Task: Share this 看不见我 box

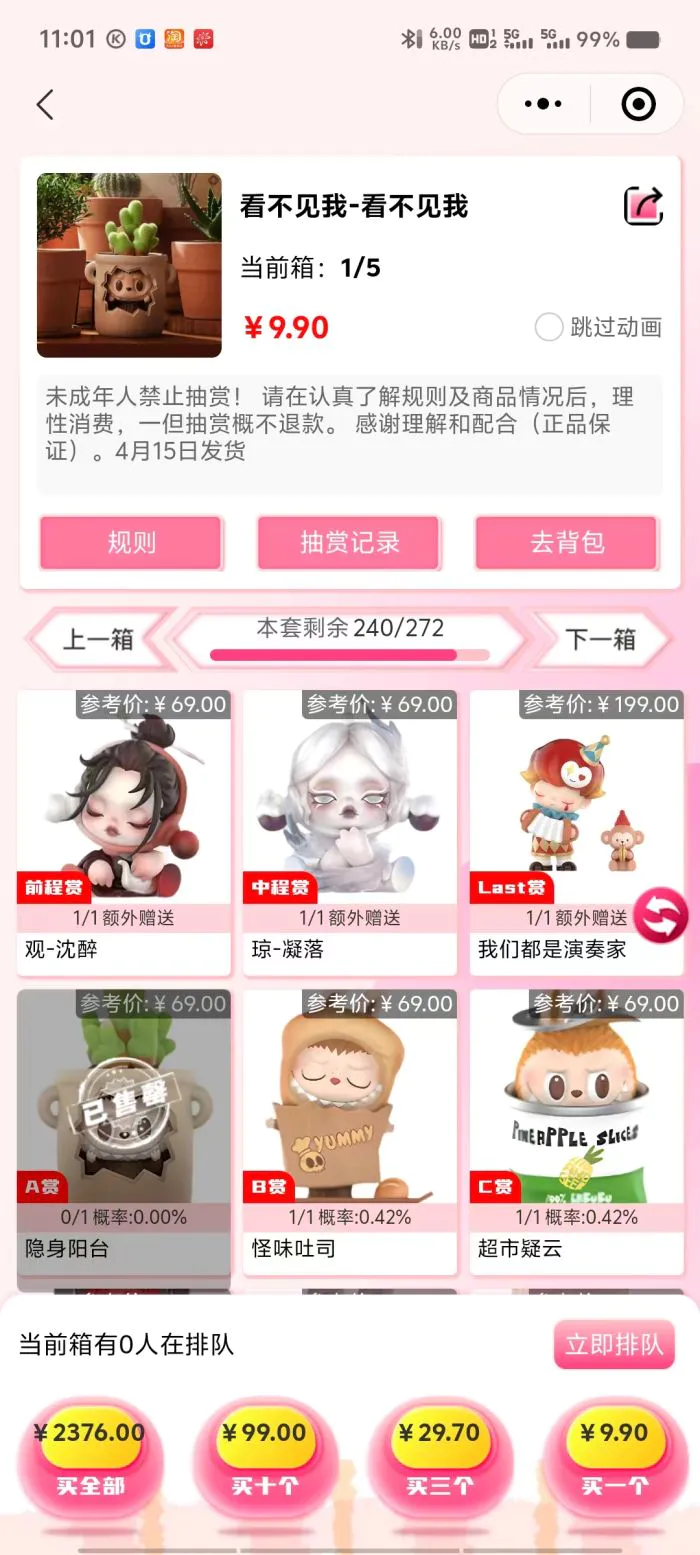Action: click(644, 206)
